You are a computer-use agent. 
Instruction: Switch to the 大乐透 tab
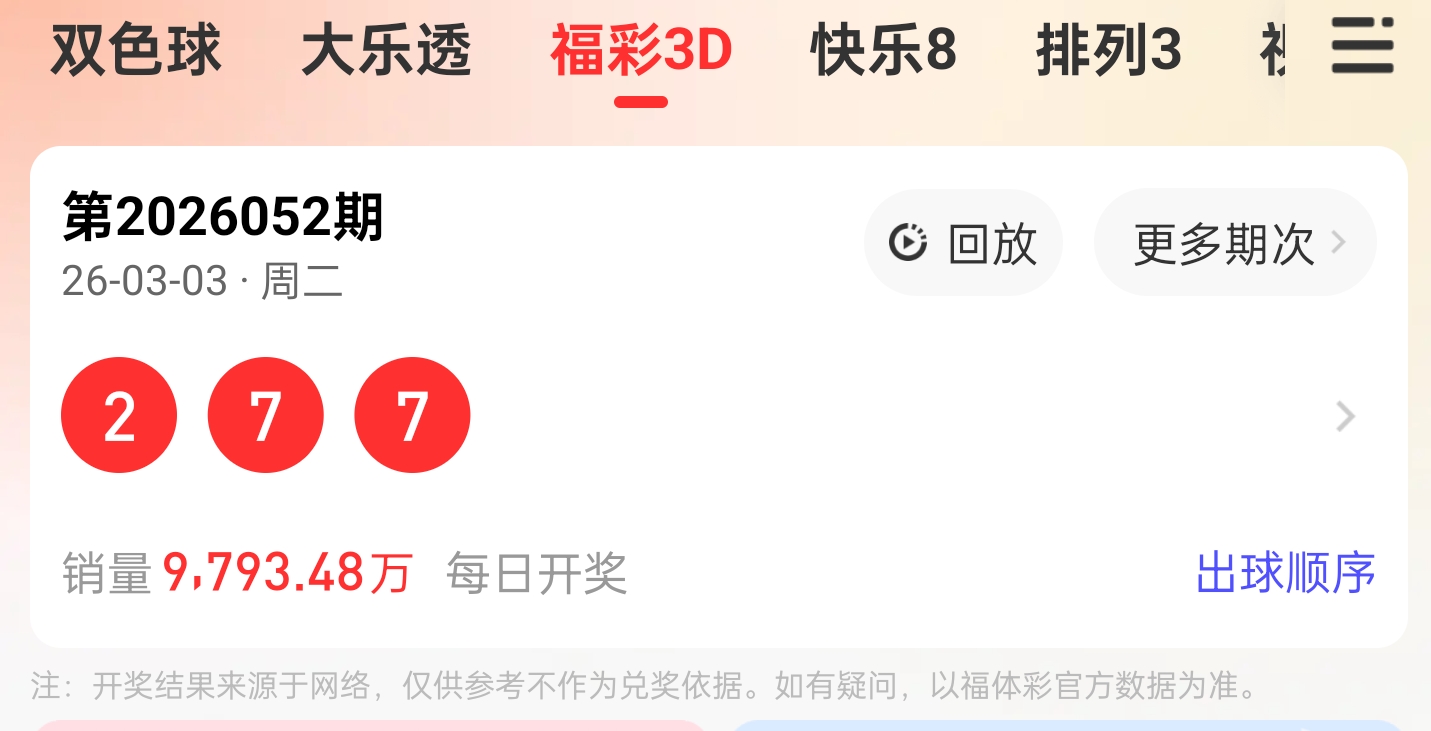[x=386, y=51]
